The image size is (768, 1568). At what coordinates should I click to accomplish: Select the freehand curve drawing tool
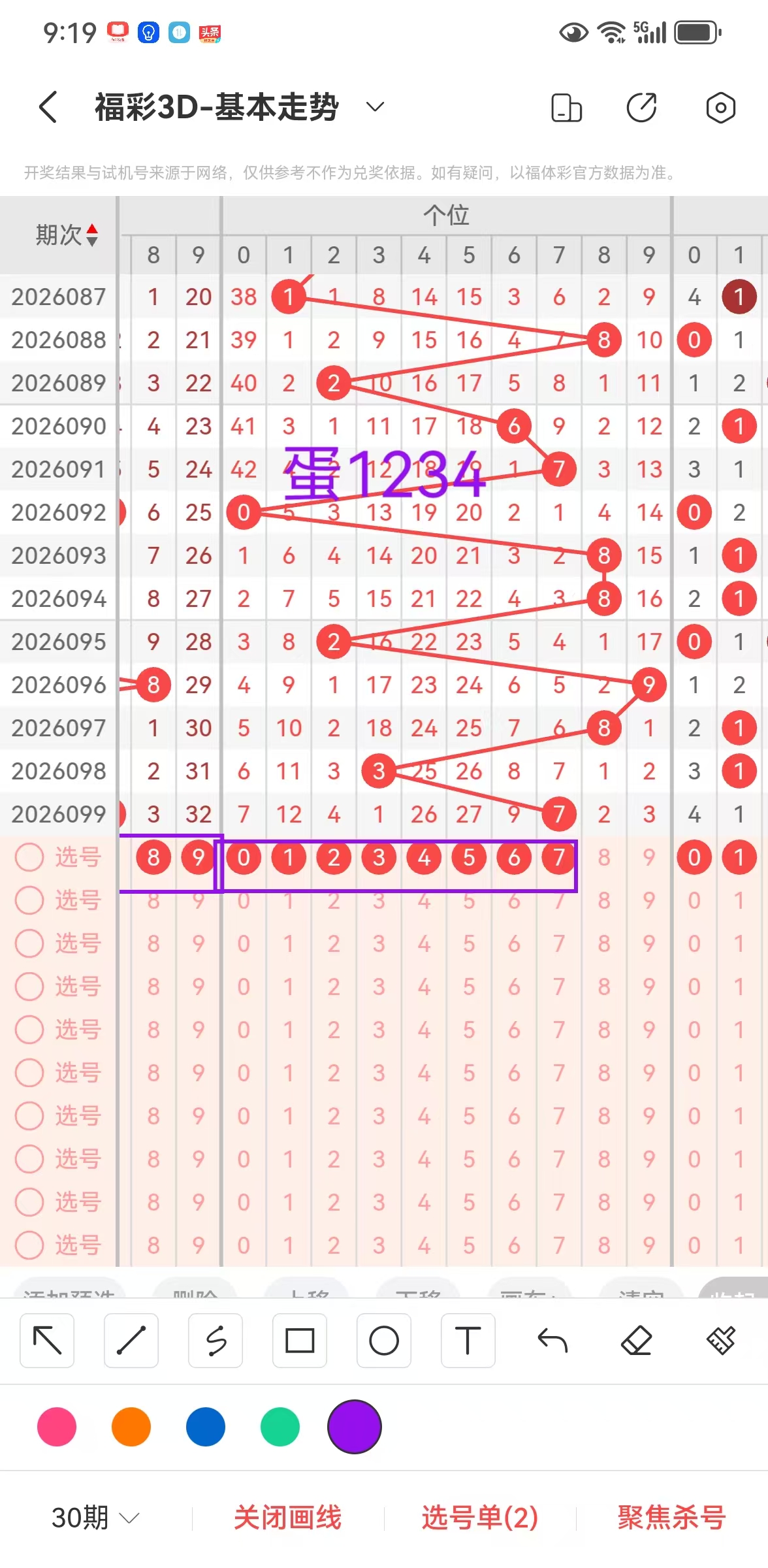click(x=216, y=1341)
